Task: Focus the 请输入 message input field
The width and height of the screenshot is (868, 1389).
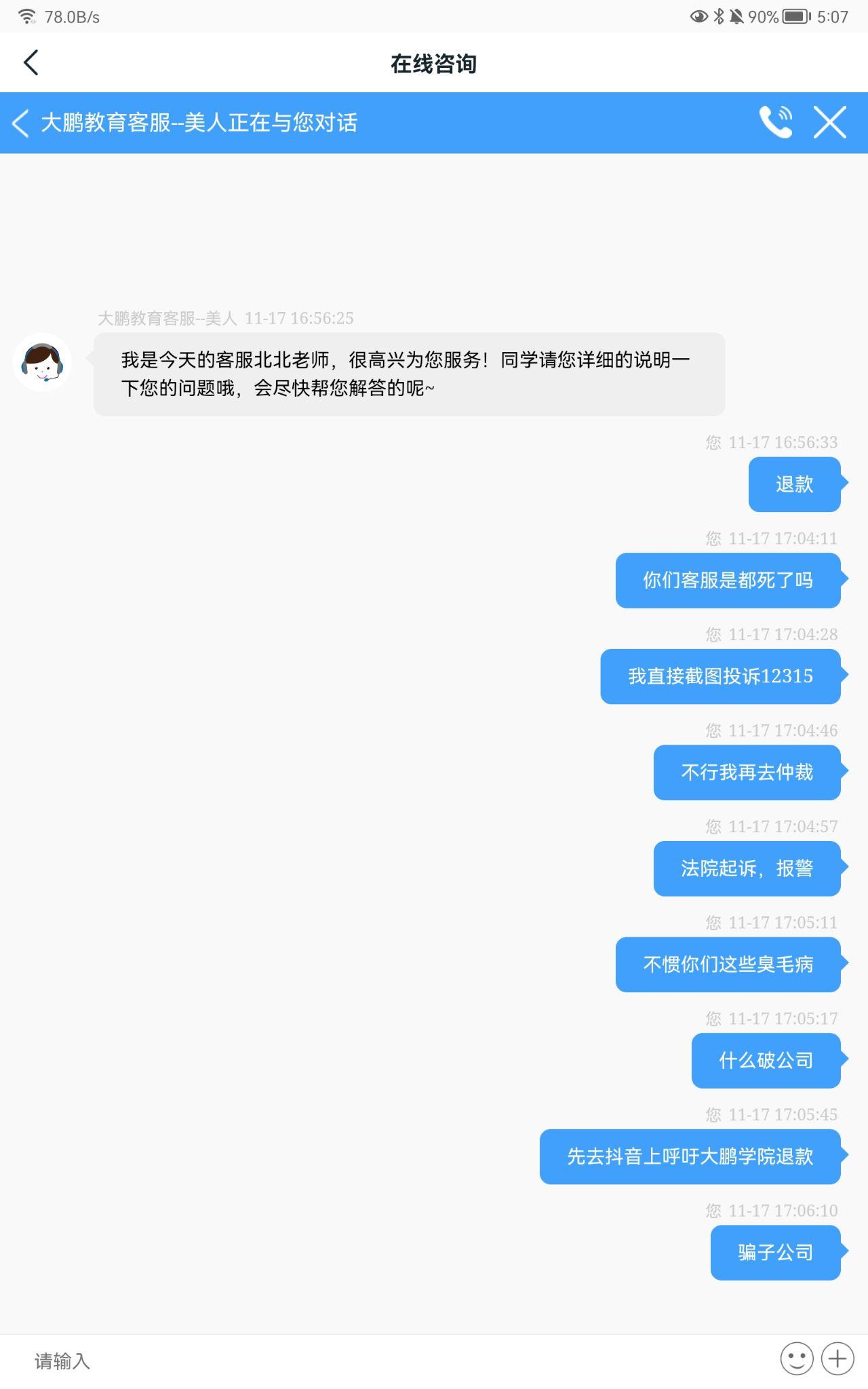Action: pos(393,1361)
